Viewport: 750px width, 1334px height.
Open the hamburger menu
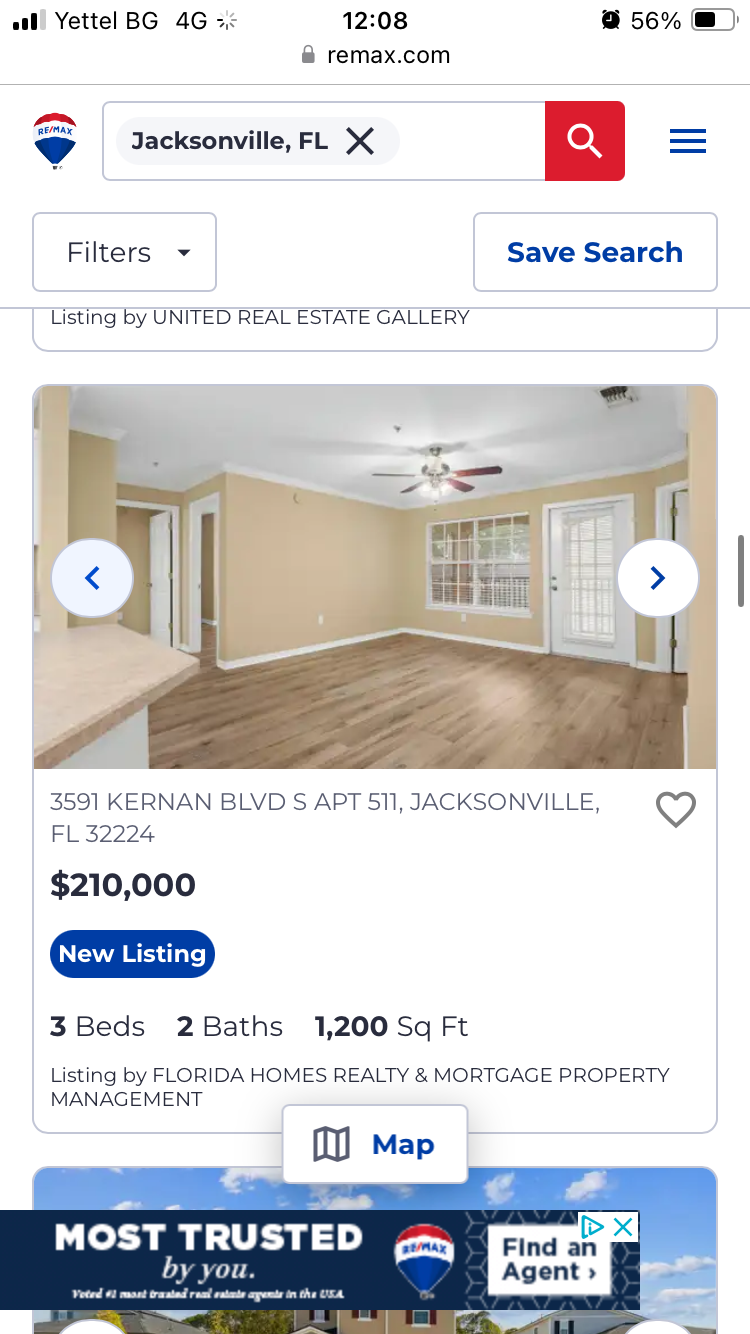click(x=688, y=141)
